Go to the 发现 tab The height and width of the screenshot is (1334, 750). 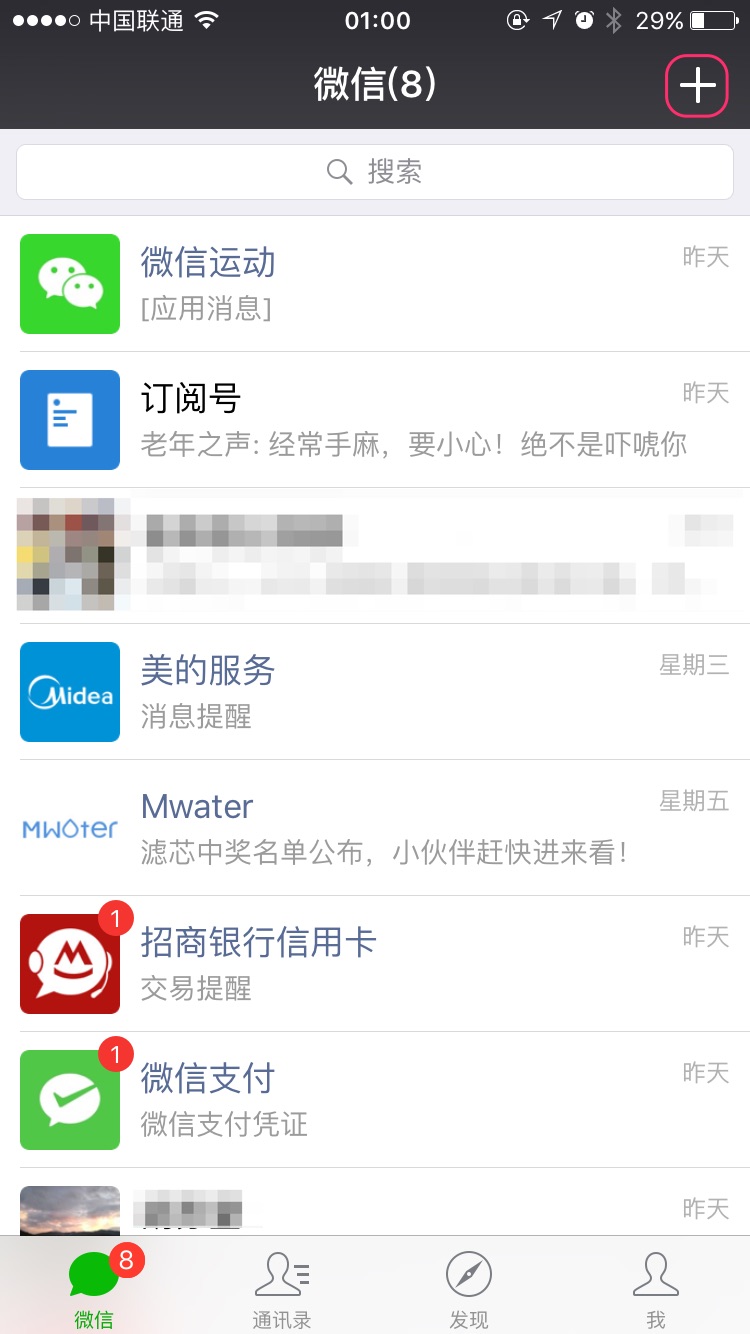[468, 1288]
